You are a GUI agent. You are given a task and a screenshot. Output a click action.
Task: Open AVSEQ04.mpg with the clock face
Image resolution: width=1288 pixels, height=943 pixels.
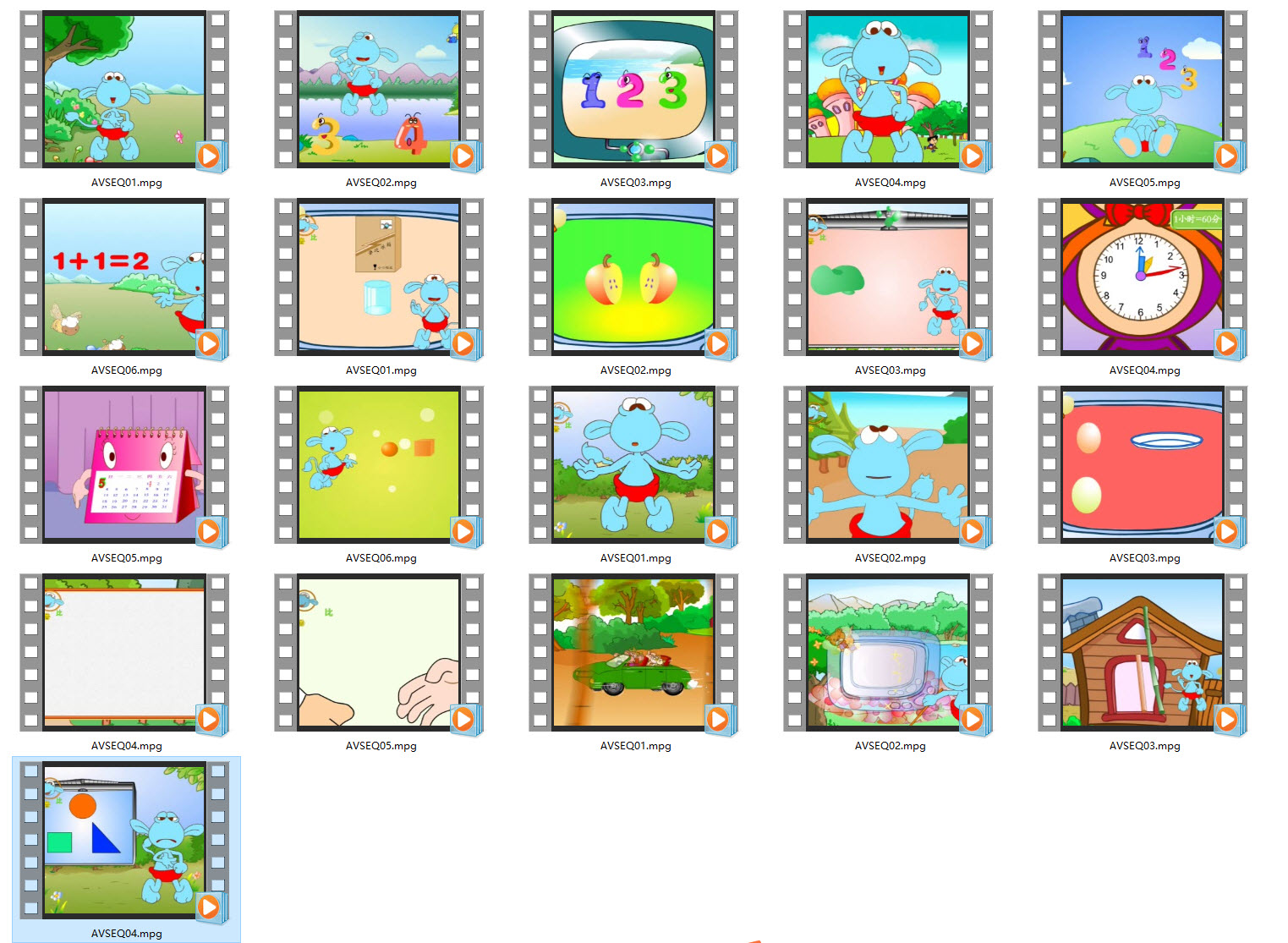pyautogui.click(x=1143, y=277)
